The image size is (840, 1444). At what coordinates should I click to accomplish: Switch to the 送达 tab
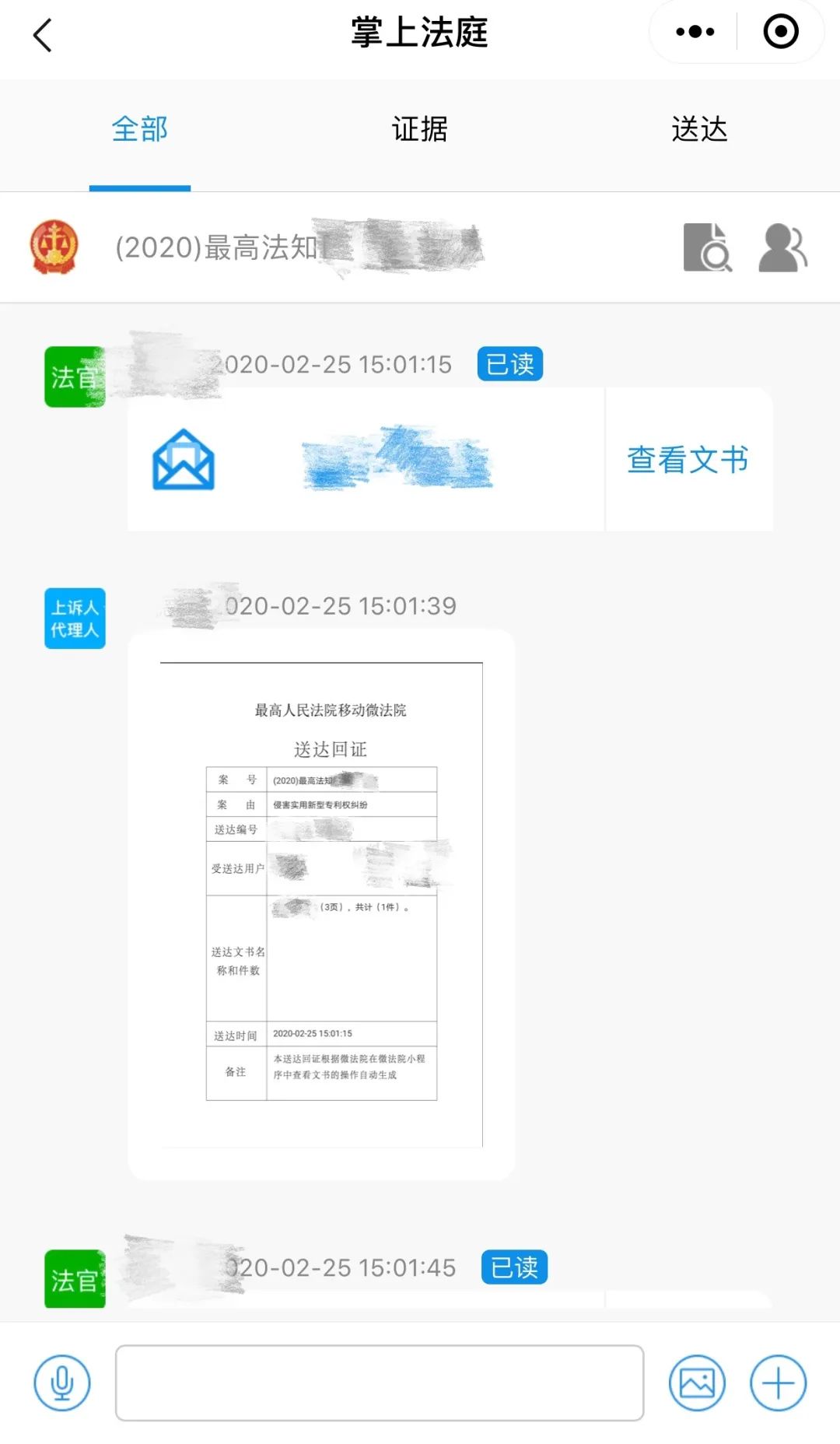coord(698,129)
